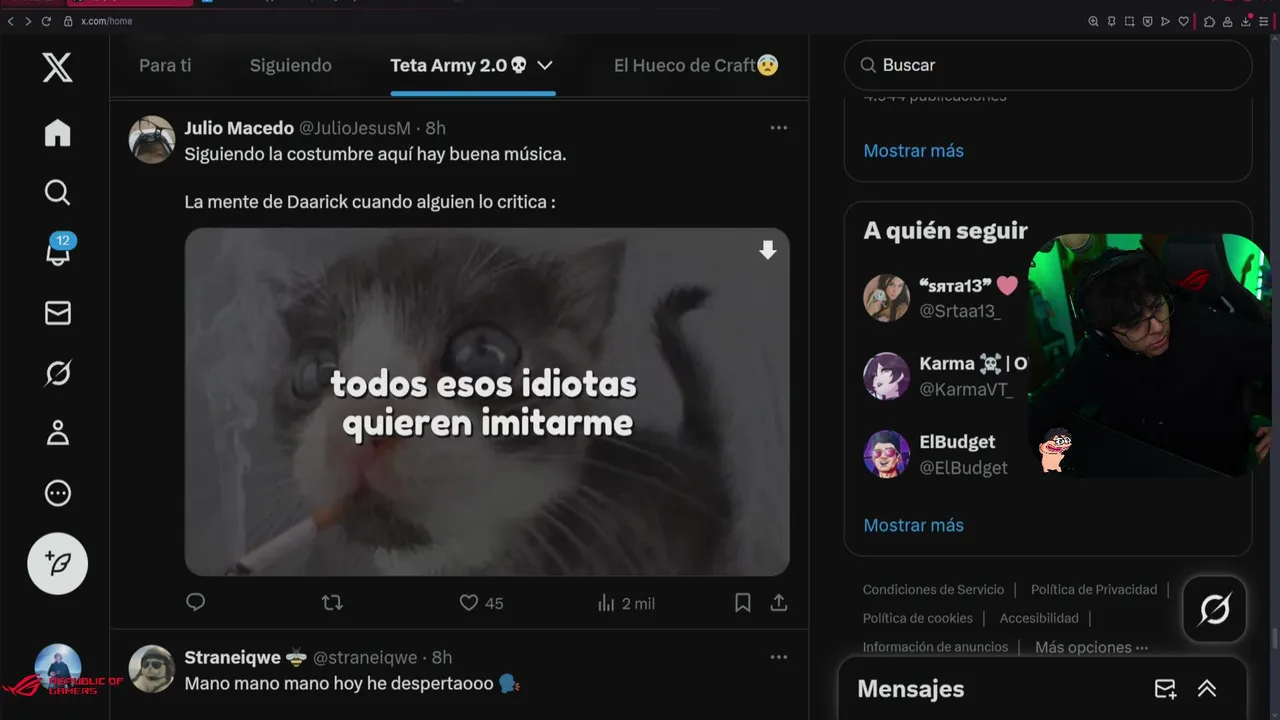Bookmark Julio Macedo's post
This screenshot has height=720, width=1280.
click(x=743, y=603)
